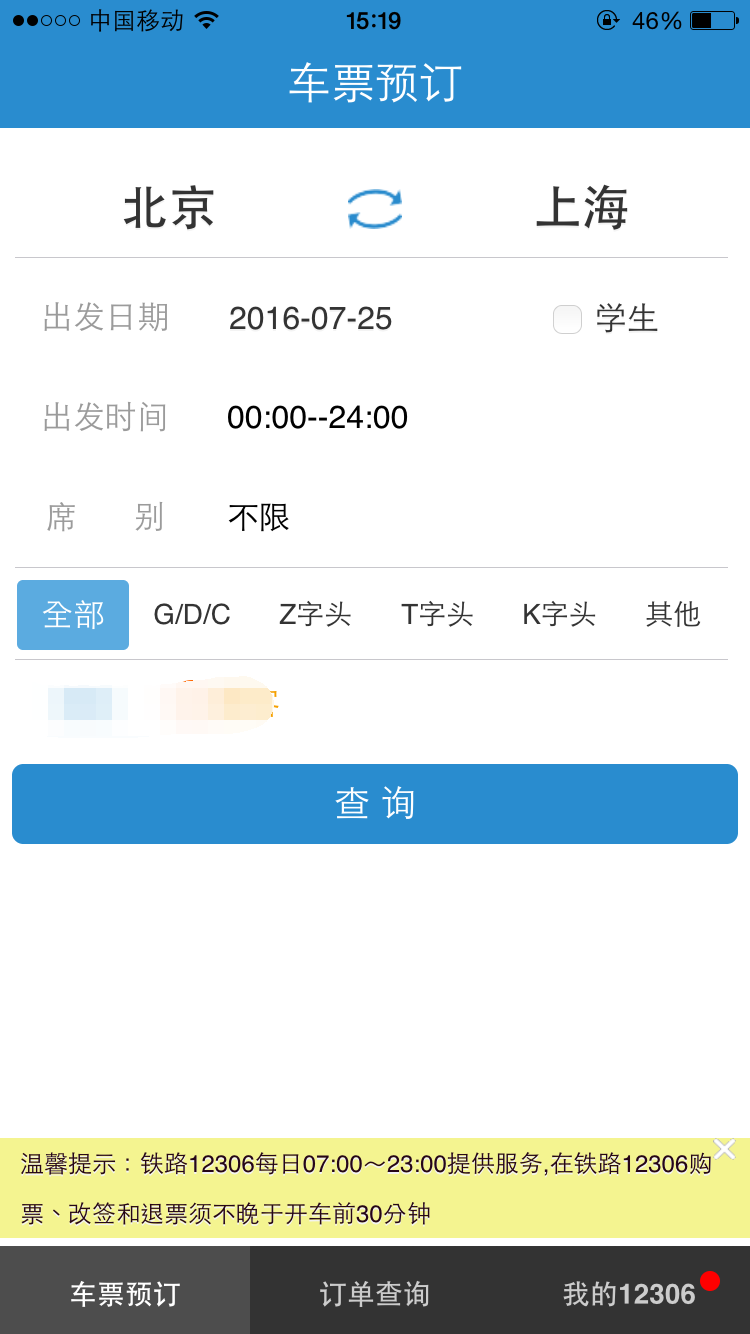The width and height of the screenshot is (750, 1334).
Task: Filter trains by 其他
Action: click(x=673, y=615)
